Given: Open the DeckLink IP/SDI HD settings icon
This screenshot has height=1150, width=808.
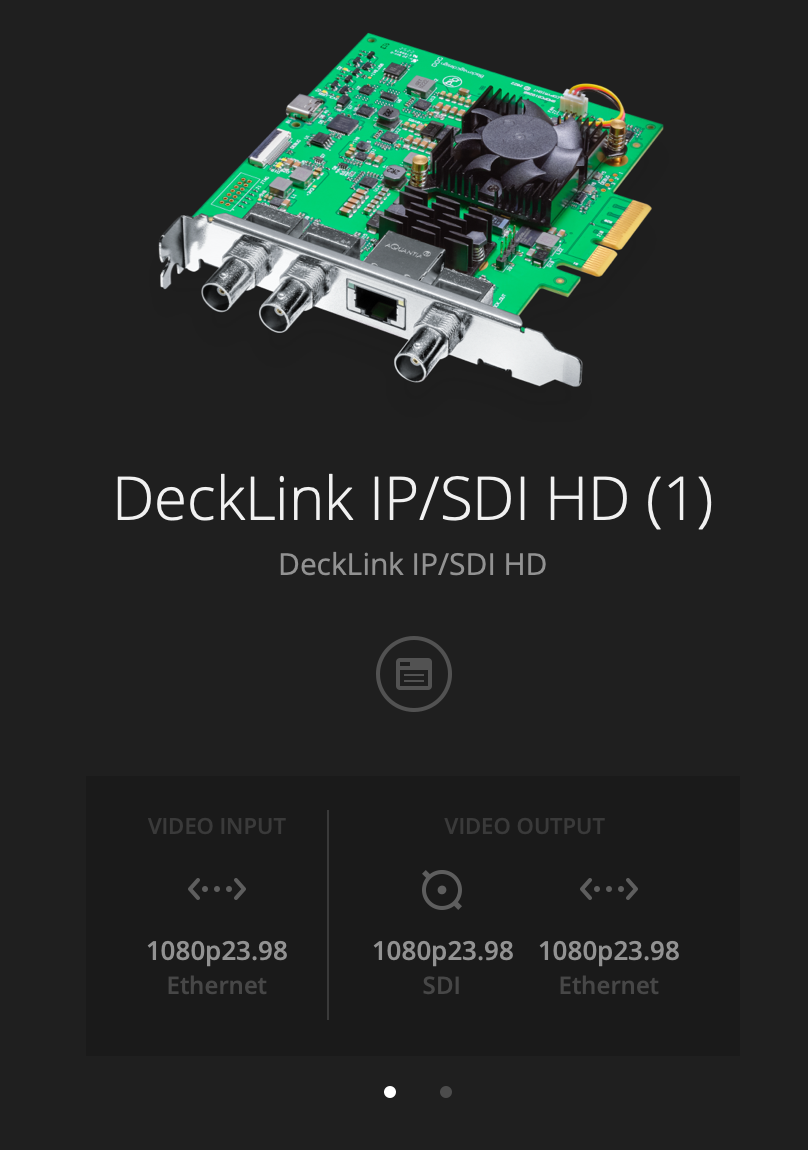Looking at the screenshot, I should (414, 675).
